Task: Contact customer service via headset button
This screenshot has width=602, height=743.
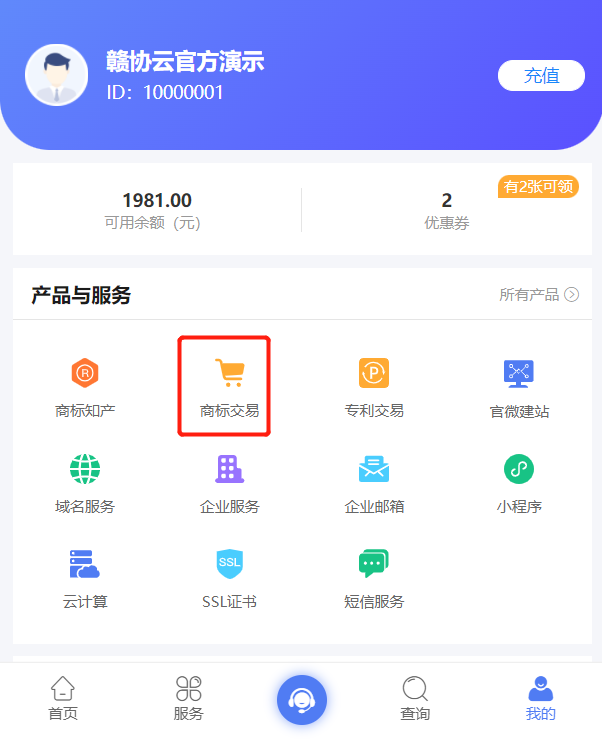Action: (301, 699)
